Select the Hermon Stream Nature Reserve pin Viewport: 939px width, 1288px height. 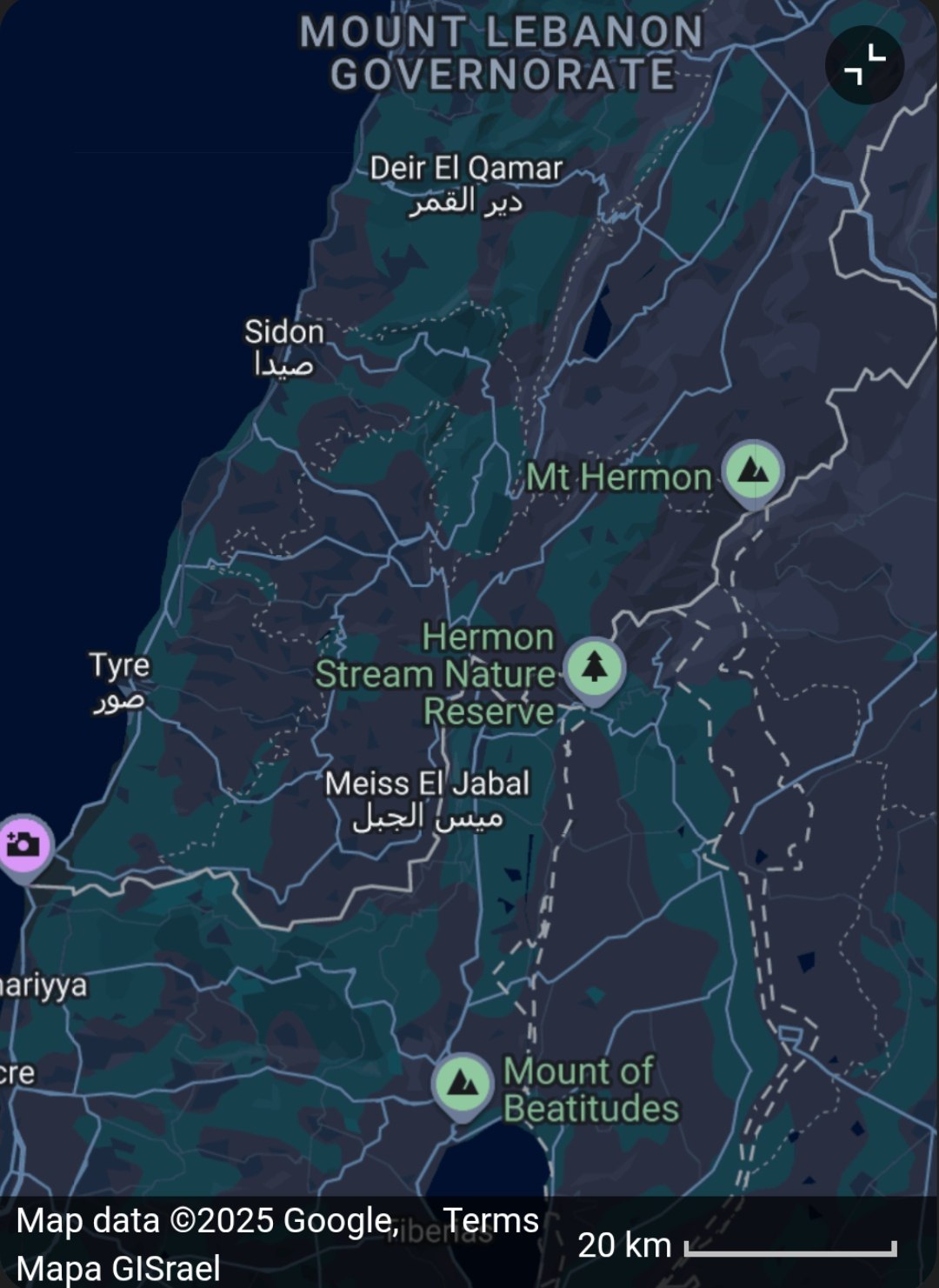pyautogui.click(x=594, y=669)
